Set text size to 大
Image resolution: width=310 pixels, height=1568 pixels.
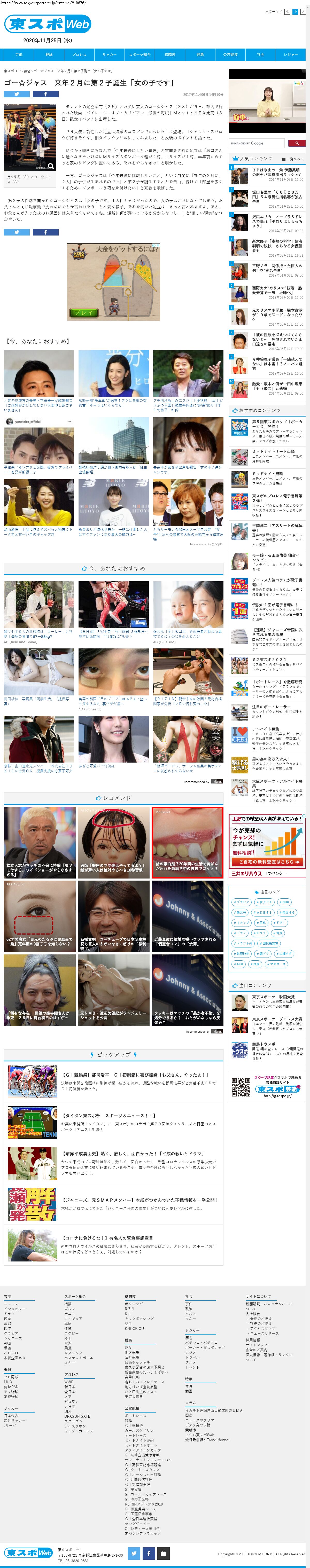[303, 12]
